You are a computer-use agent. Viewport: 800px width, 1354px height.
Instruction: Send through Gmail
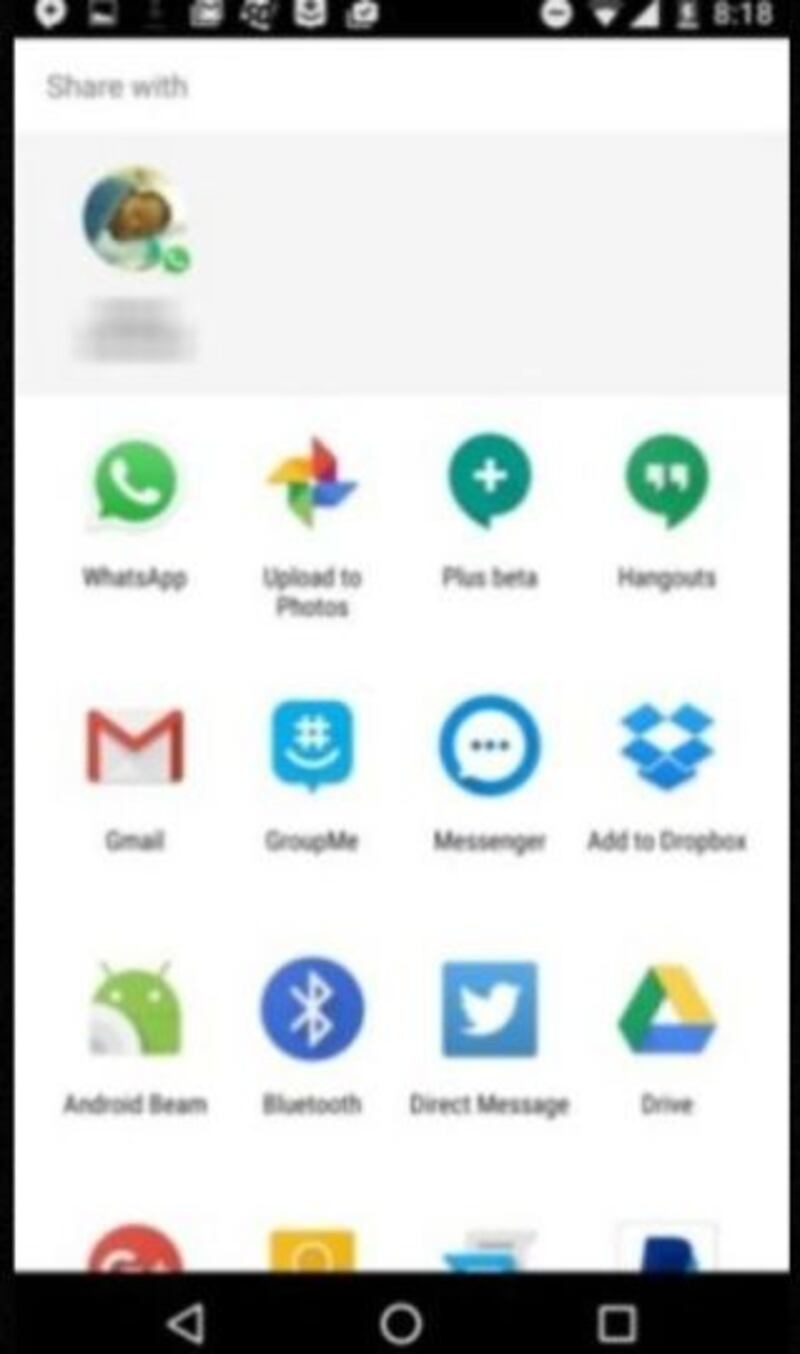(x=135, y=747)
